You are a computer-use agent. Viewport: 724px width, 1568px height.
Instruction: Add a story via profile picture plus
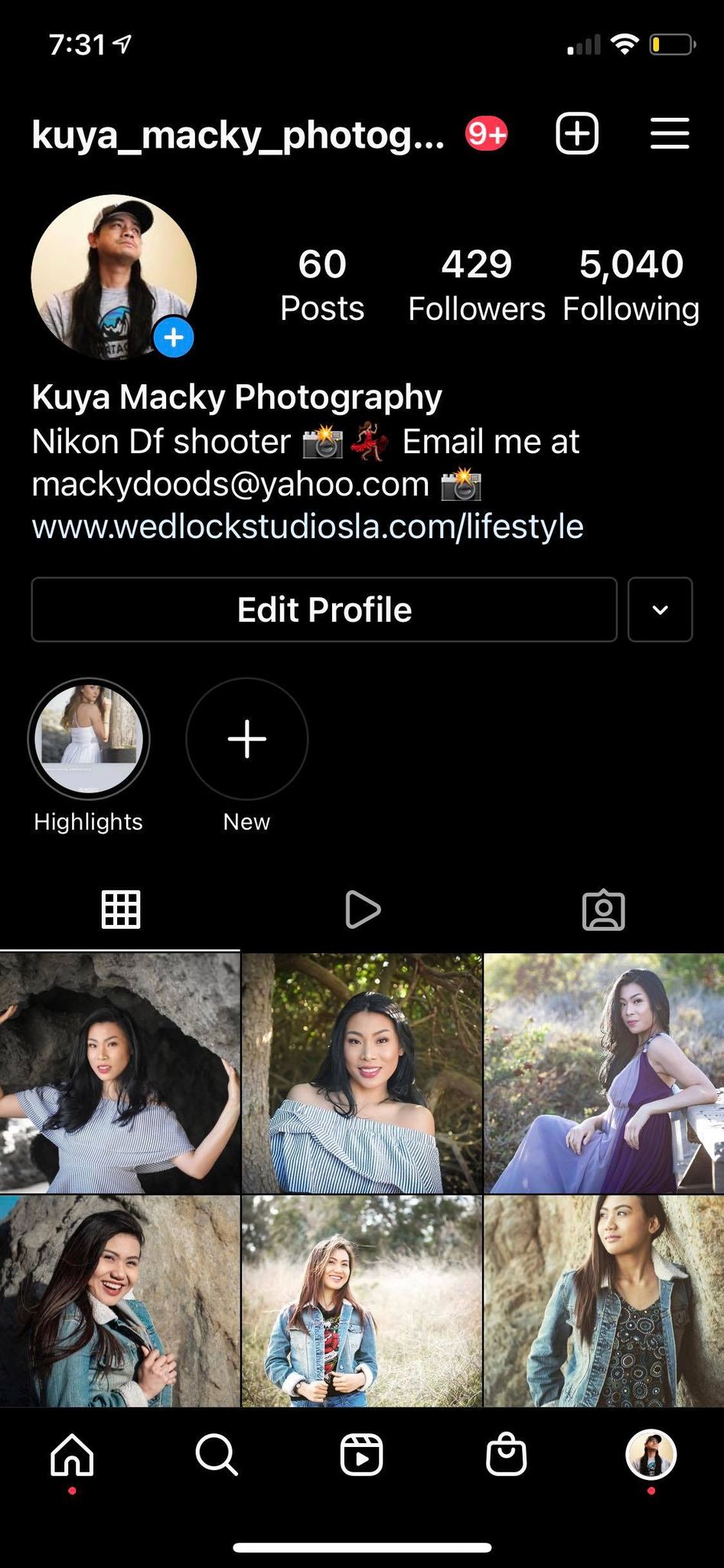pyautogui.click(x=174, y=338)
